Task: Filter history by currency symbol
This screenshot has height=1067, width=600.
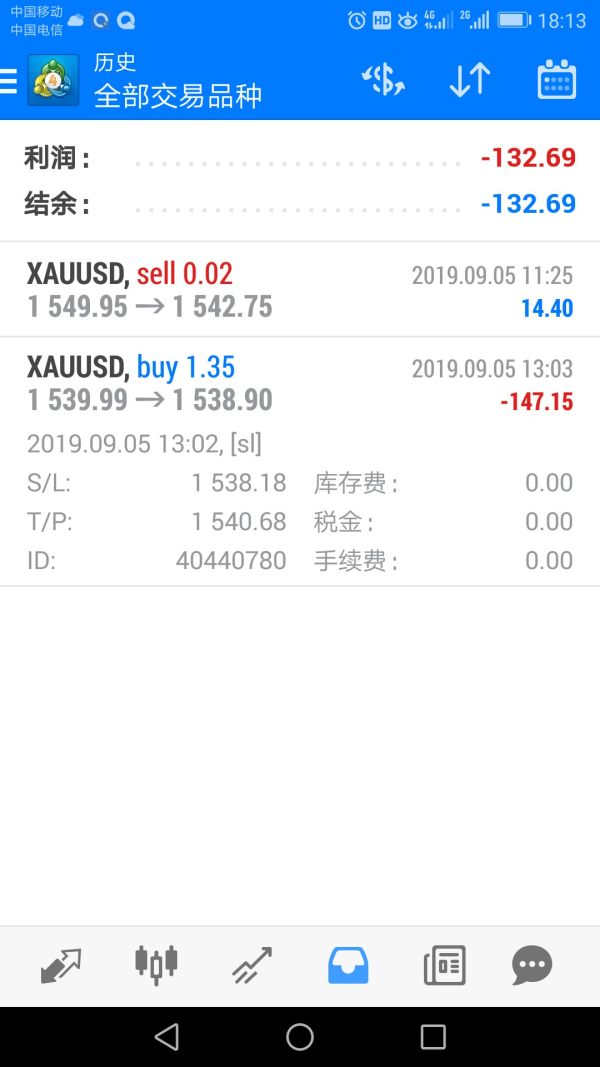Action: [x=383, y=80]
